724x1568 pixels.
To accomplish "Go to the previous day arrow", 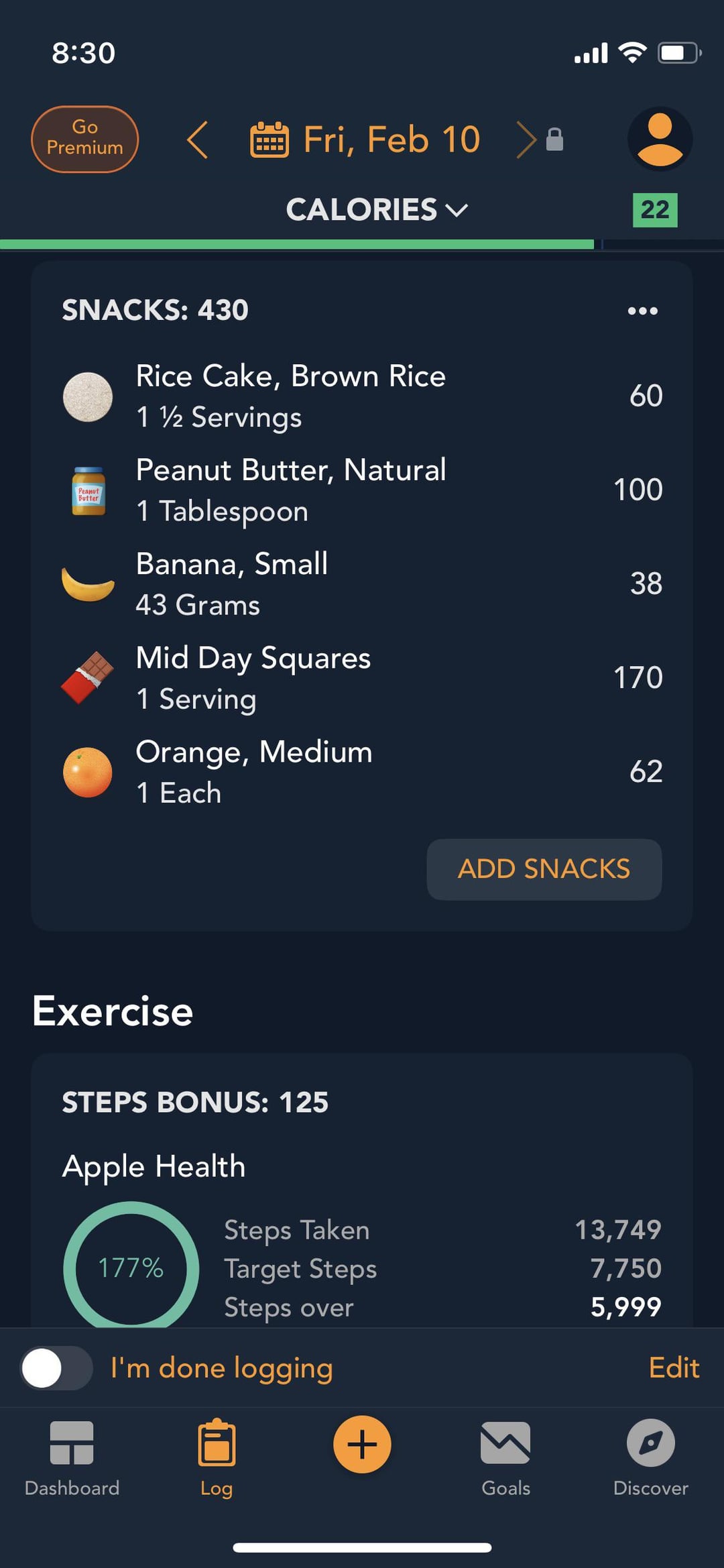I will [x=197, y=139].
